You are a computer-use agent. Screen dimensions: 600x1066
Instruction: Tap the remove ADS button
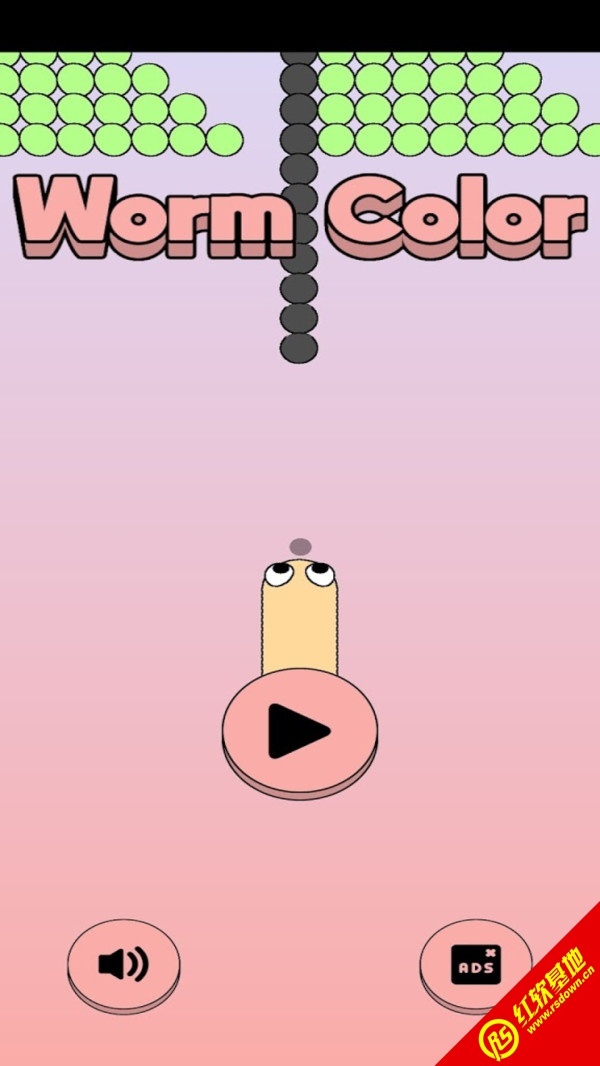475,964
